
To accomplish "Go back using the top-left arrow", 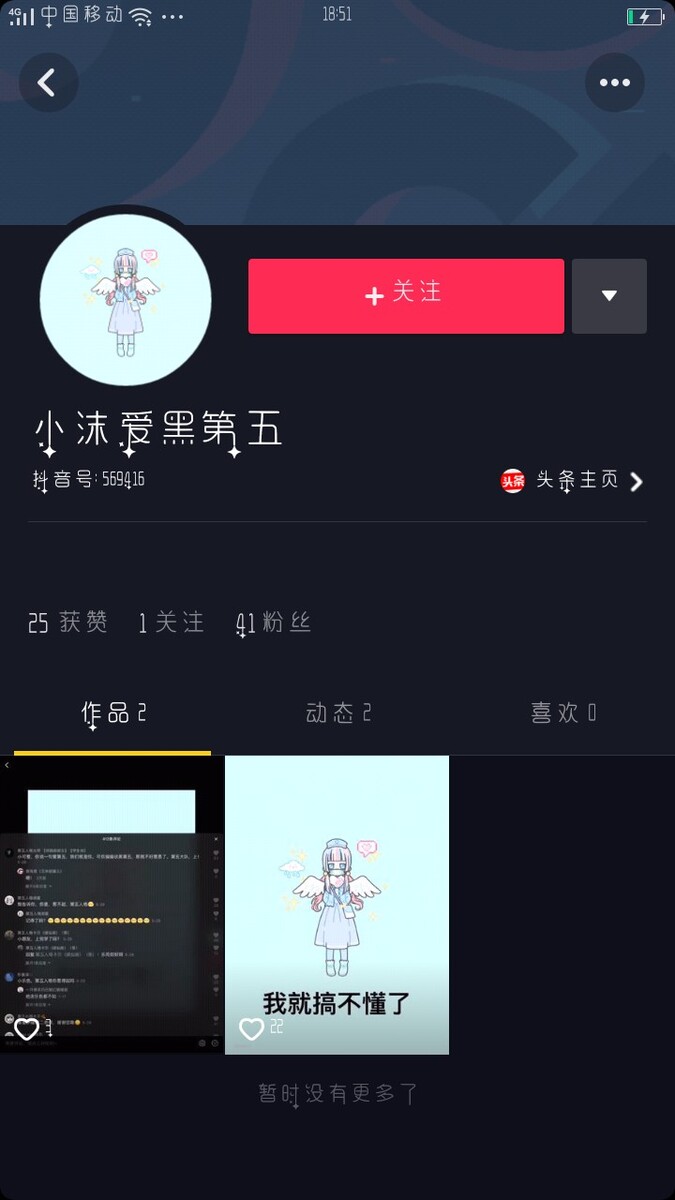I will pos(47,82).
